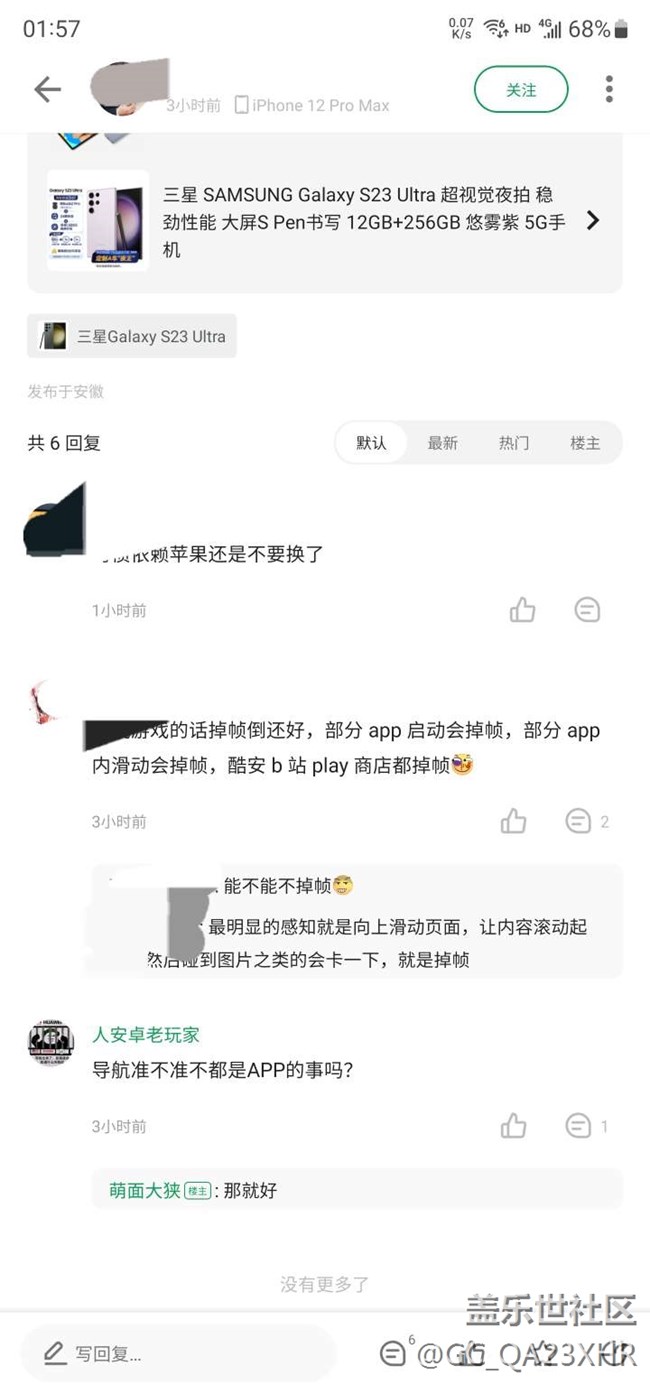This screenshot has width=650, height=1394.
Task: Open the overflow menu
Action: (x=609, y=89)
